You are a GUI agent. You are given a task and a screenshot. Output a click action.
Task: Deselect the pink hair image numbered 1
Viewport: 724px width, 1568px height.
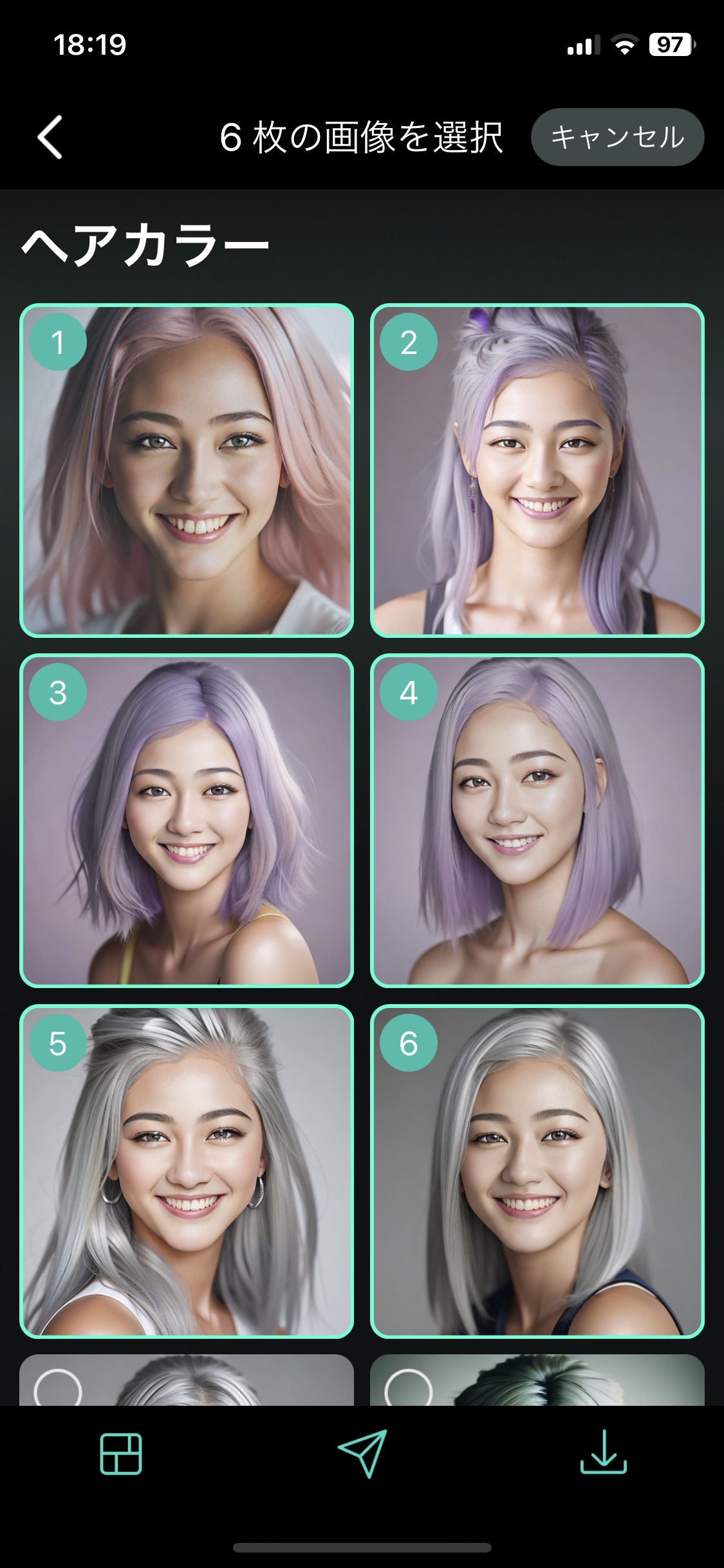tap(187, 470)
